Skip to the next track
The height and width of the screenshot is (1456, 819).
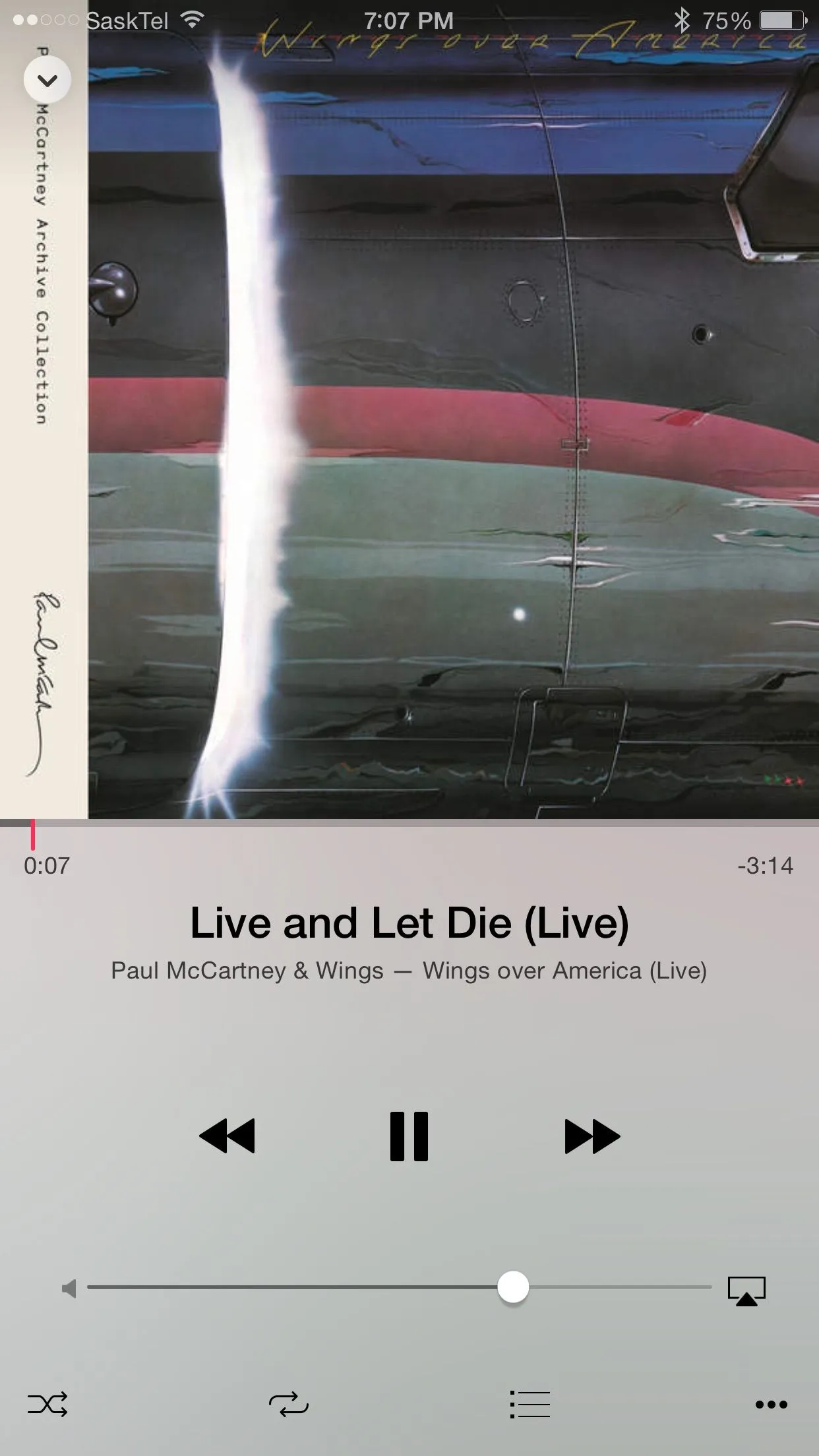pyautogui.click(x=591, y=1136)
